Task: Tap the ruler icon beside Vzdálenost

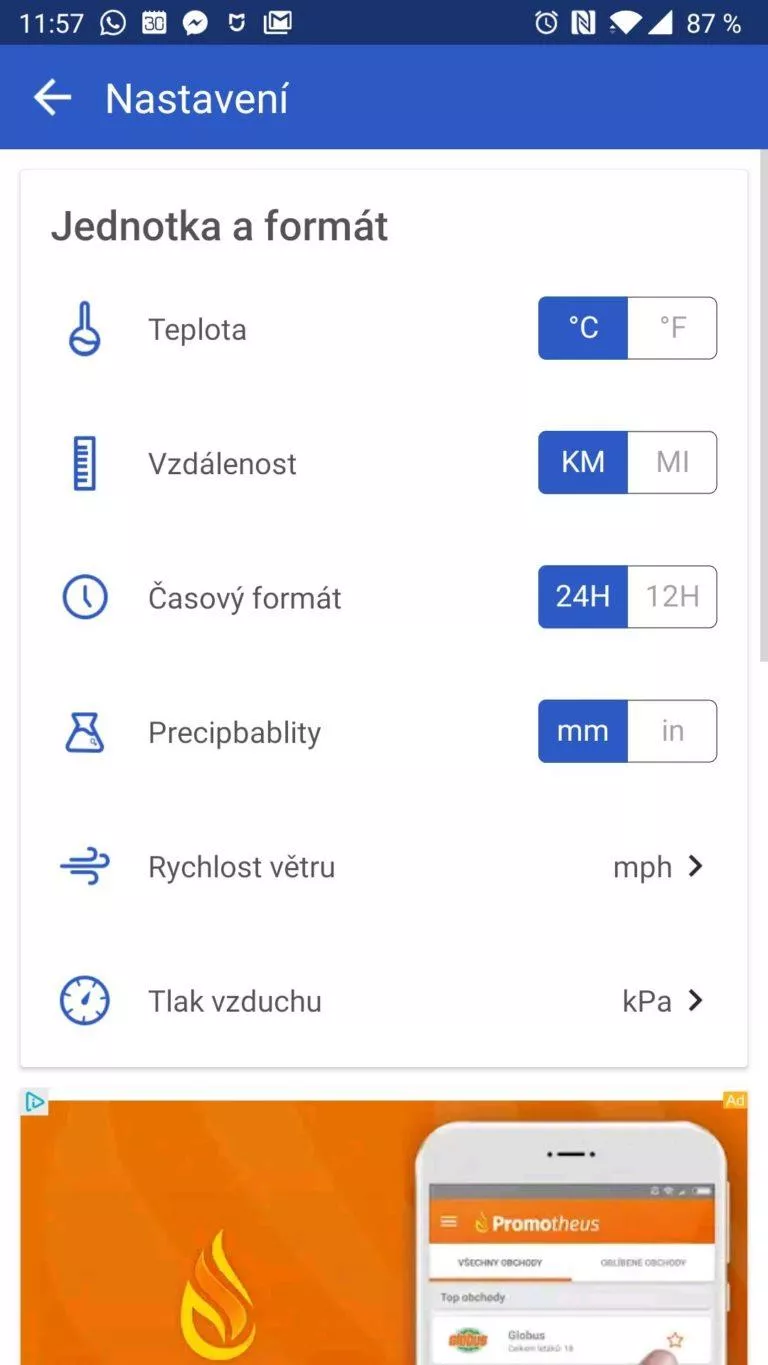Action: pyautogui.click(x=85, y=462)
